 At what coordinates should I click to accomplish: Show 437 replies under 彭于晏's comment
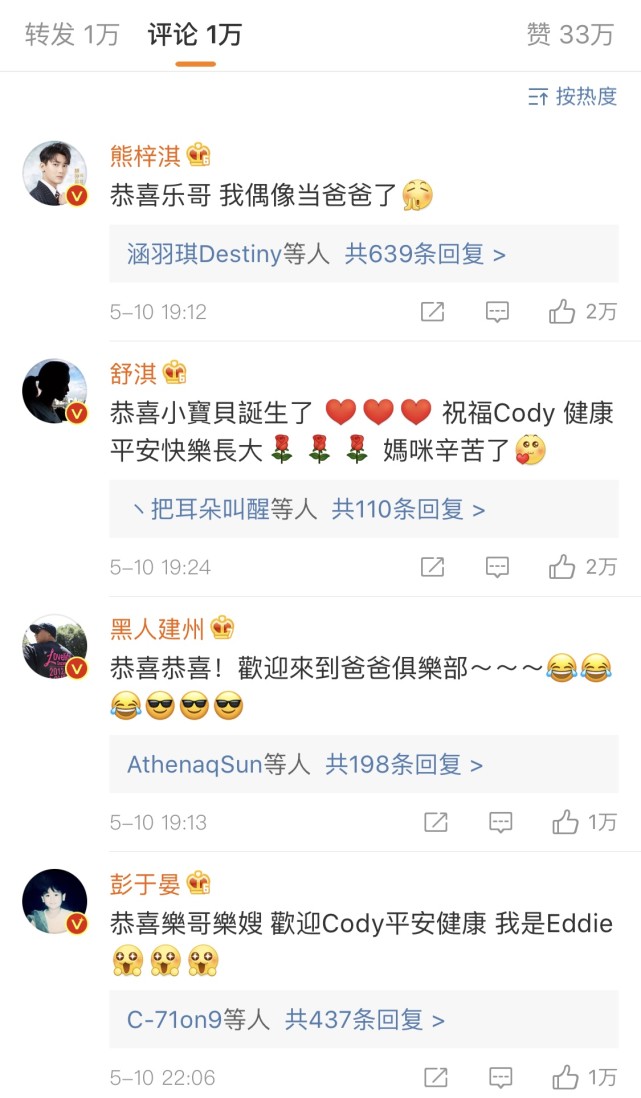pos(364,1020)
